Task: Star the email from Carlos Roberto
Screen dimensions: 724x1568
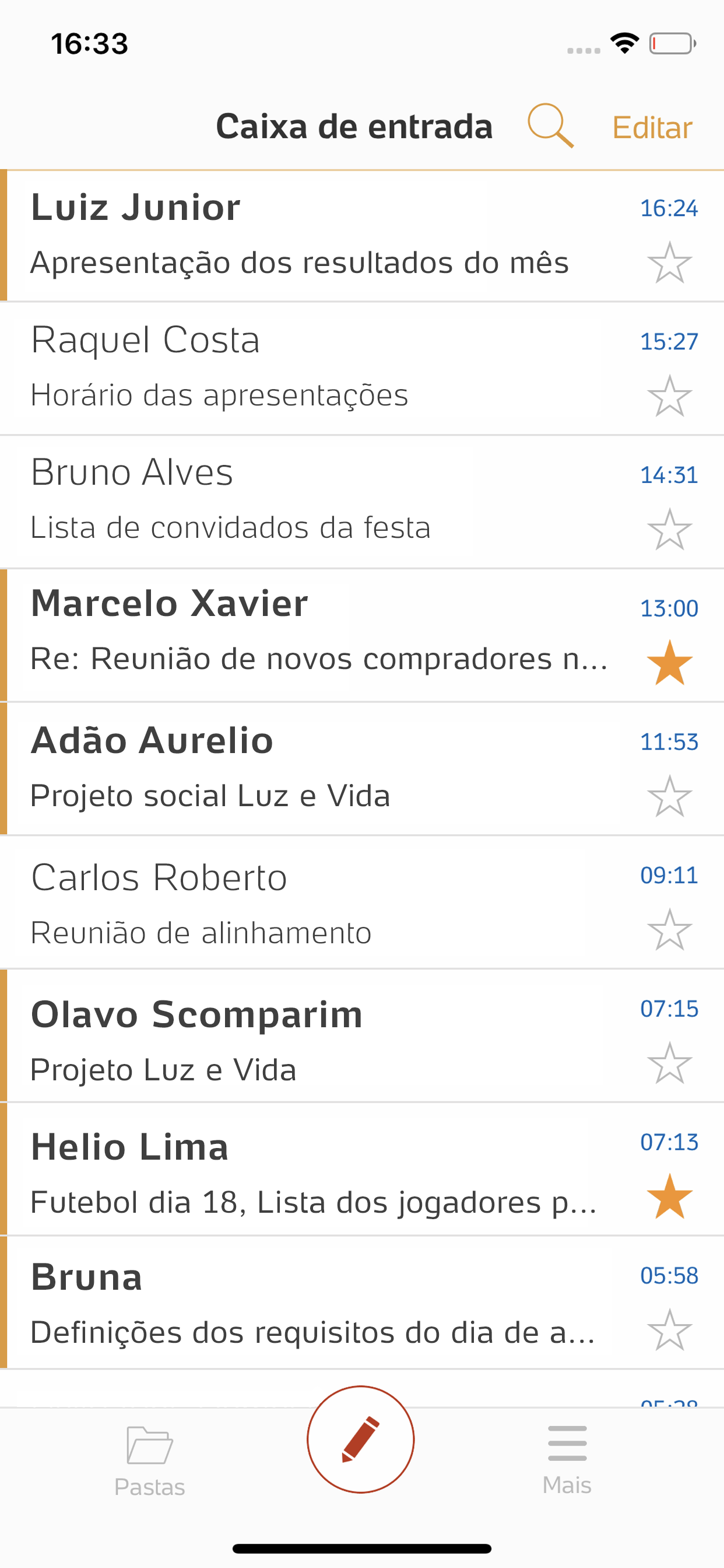Action: click(669, 929)
